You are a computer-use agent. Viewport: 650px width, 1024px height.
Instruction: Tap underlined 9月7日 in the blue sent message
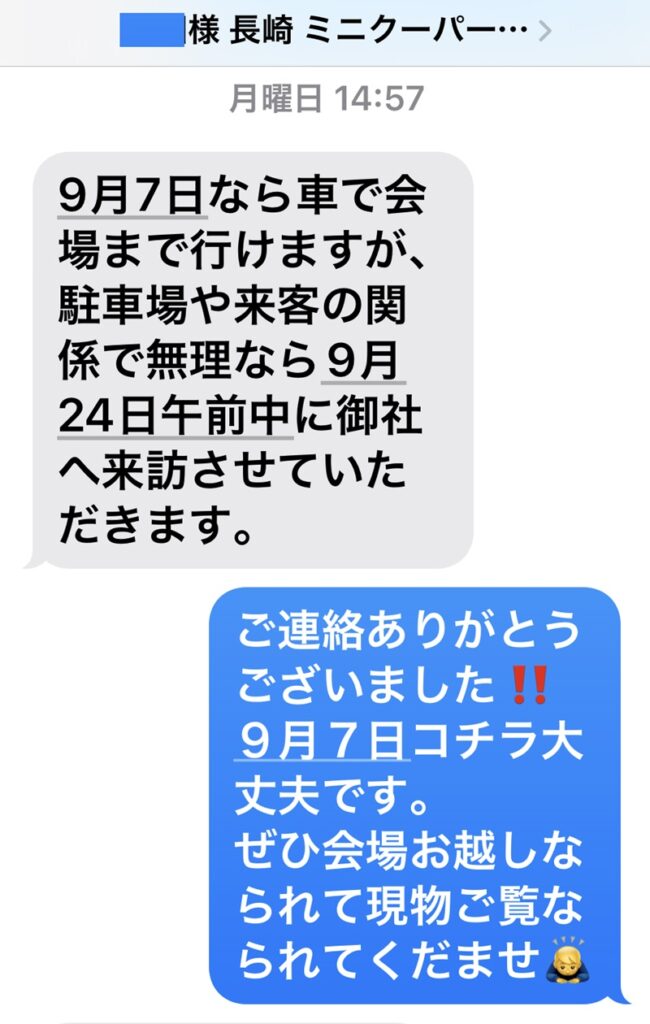click(x=322, y=741)
